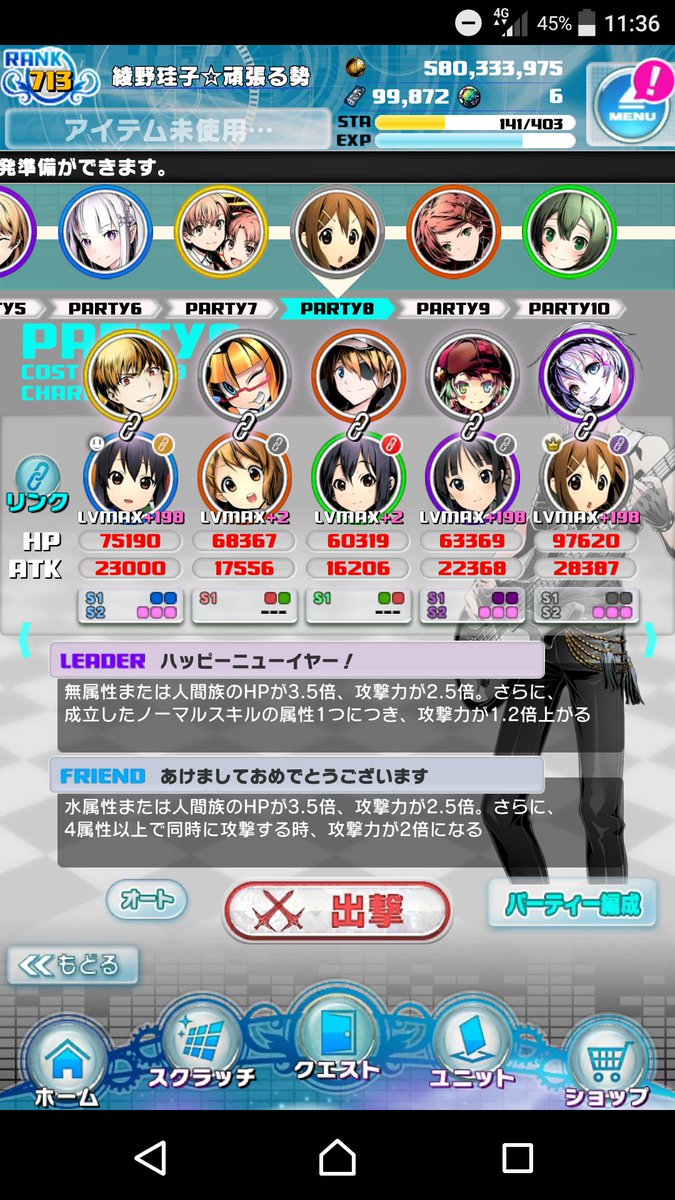The height and width of the screenshot is (1200, 675).
Task: Open the クエスト tab
Action: (x=337, y=1045)
